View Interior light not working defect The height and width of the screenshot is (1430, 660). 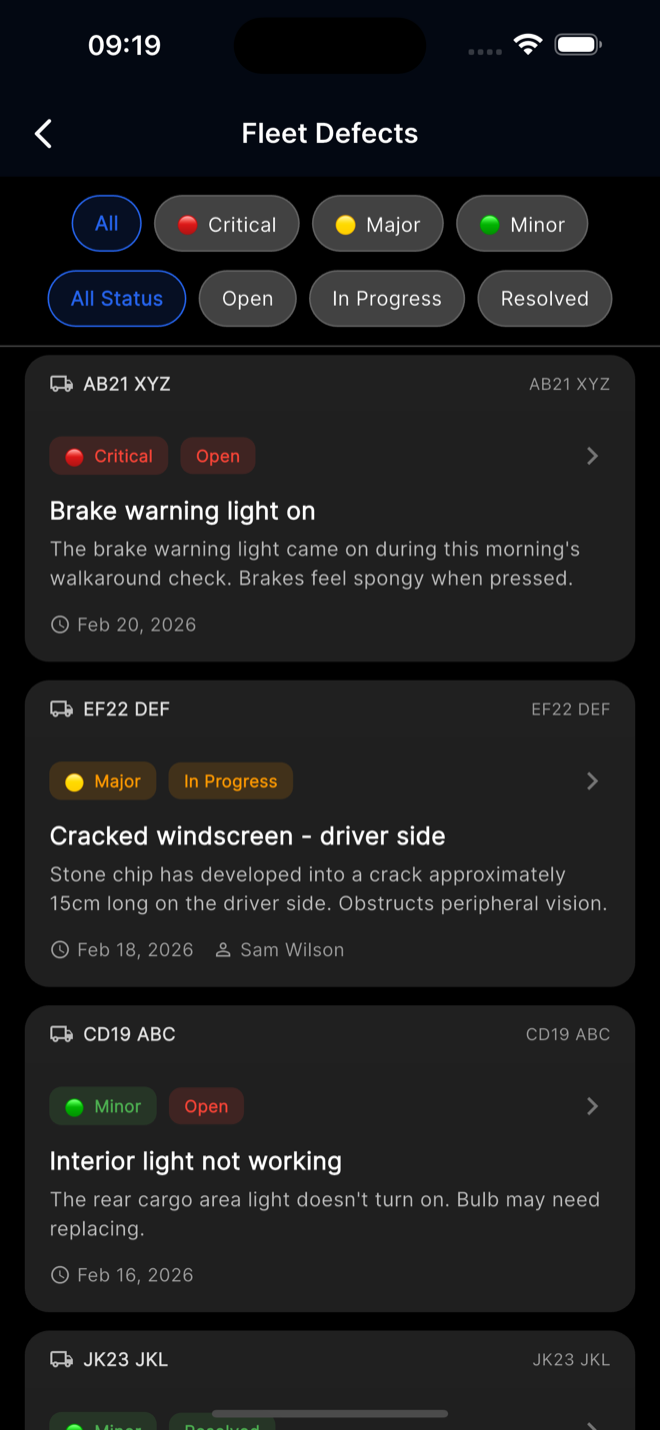[330, 1160]
